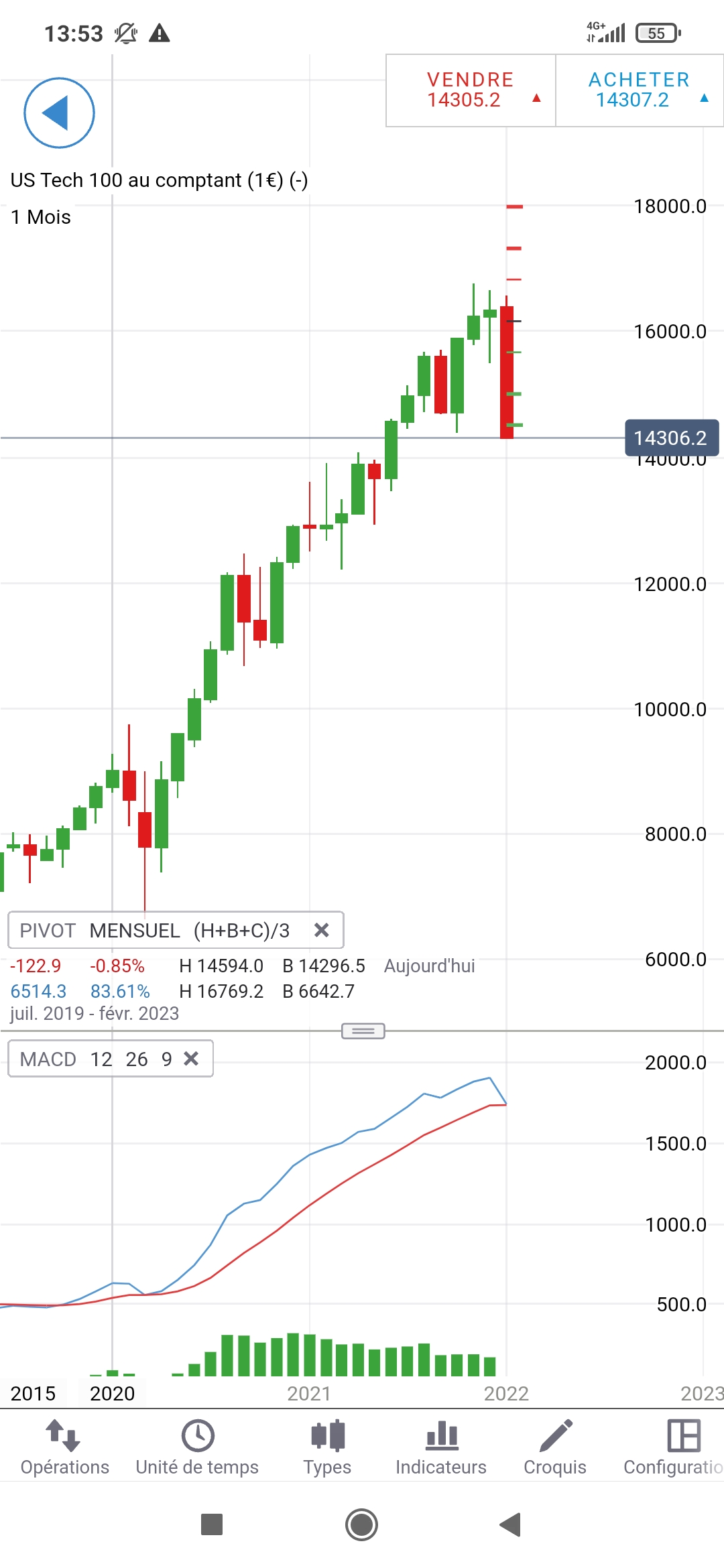724x1568 pixels.
Task: Remove the MACD indicator
Action: 192,1059
